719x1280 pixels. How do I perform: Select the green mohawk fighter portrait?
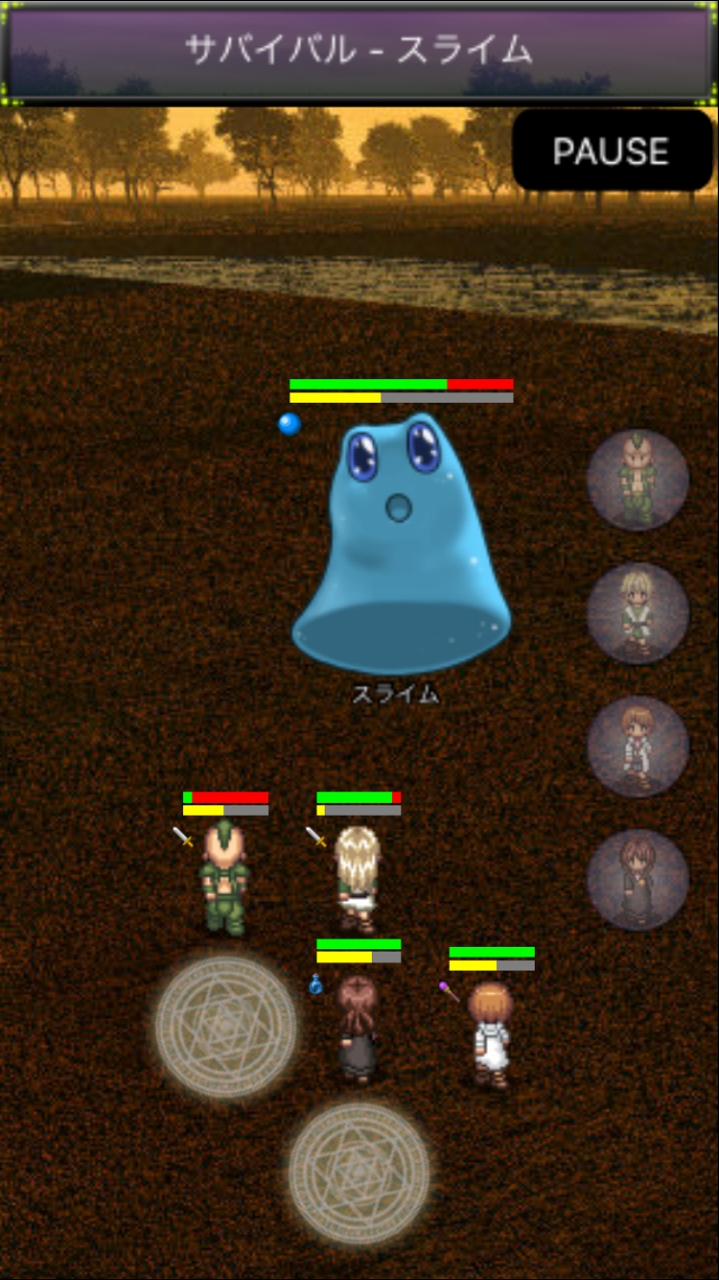pyautogui.click(x=638, y=479)
